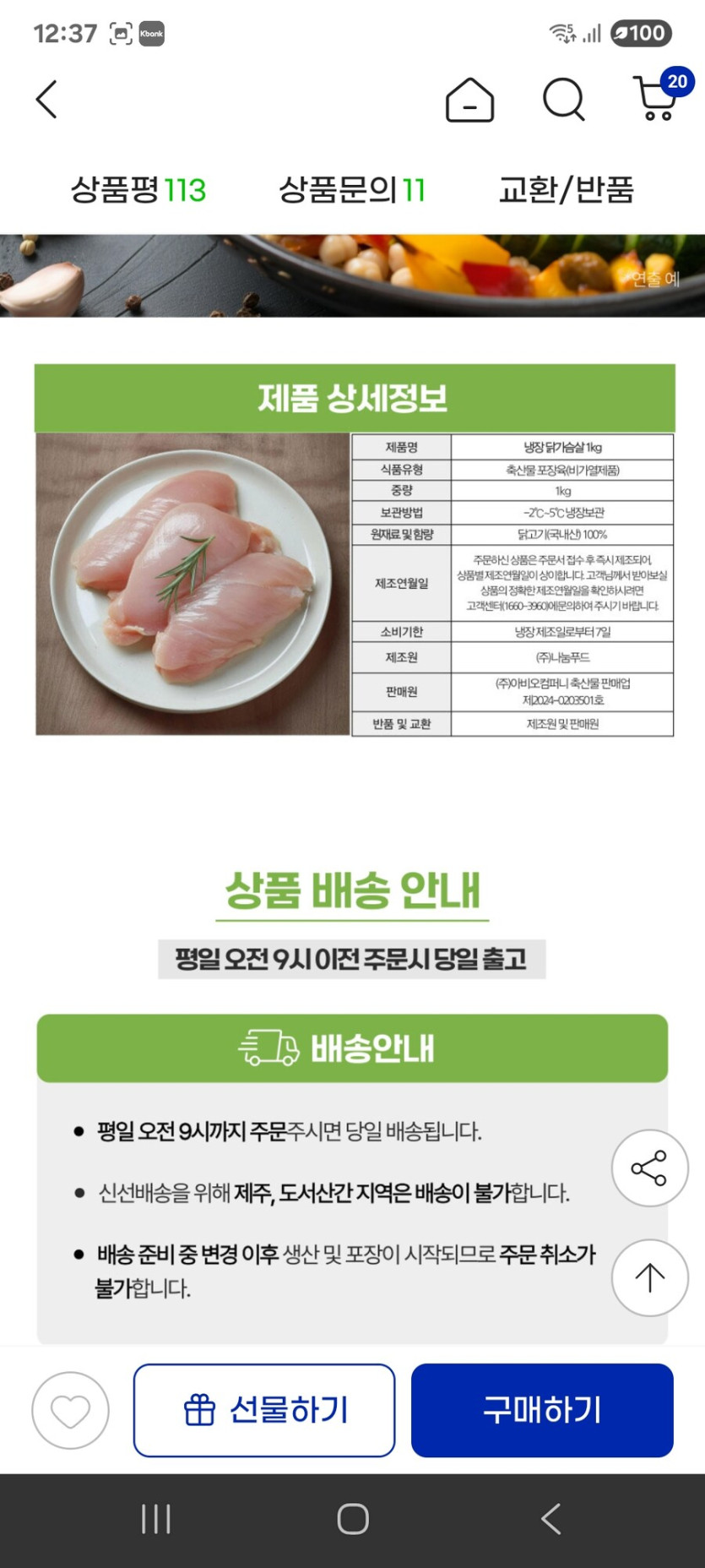Toggle the heart wishlist button
The image size is (705, 1568).
point(70,1411)
